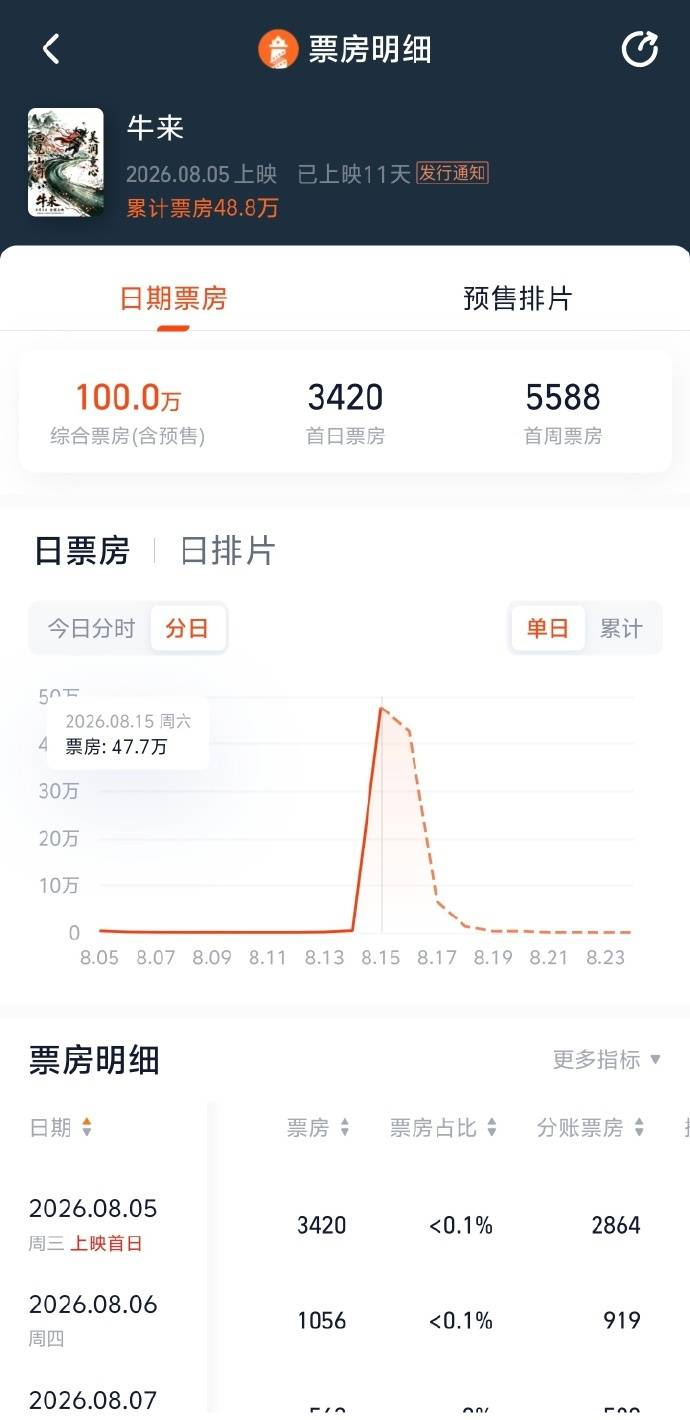Select the 分日 segment

(187, 629)
